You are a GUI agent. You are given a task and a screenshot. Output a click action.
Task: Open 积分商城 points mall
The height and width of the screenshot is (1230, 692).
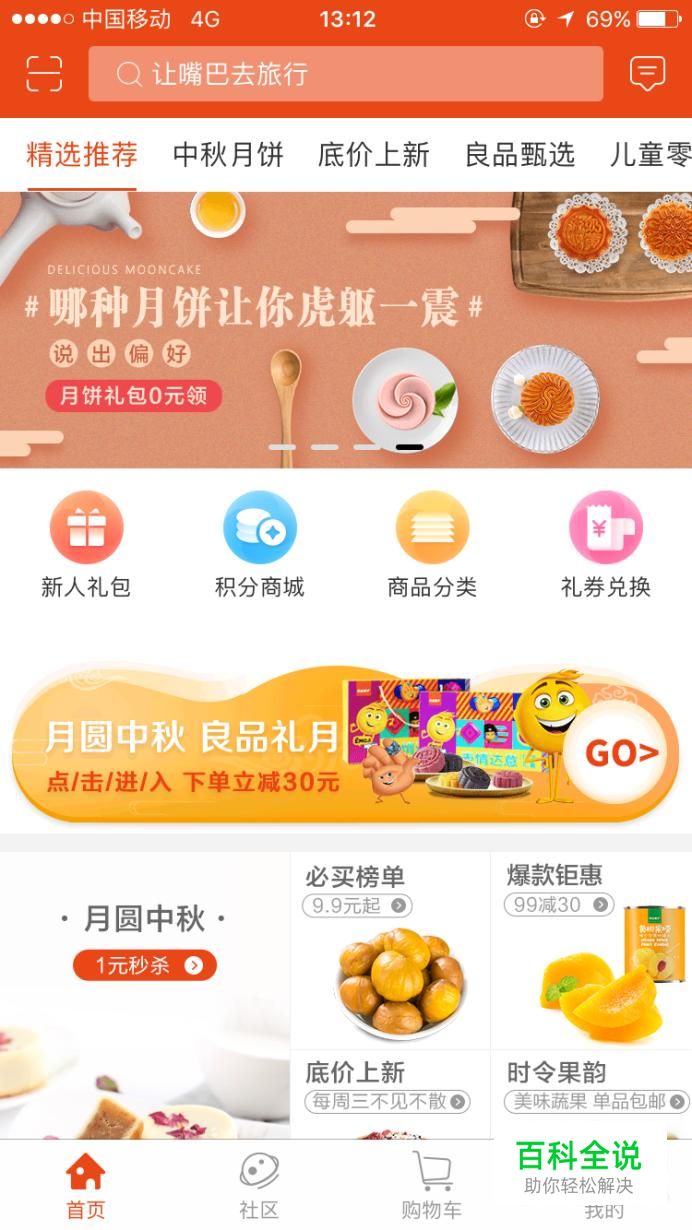[x=259, y=545]
